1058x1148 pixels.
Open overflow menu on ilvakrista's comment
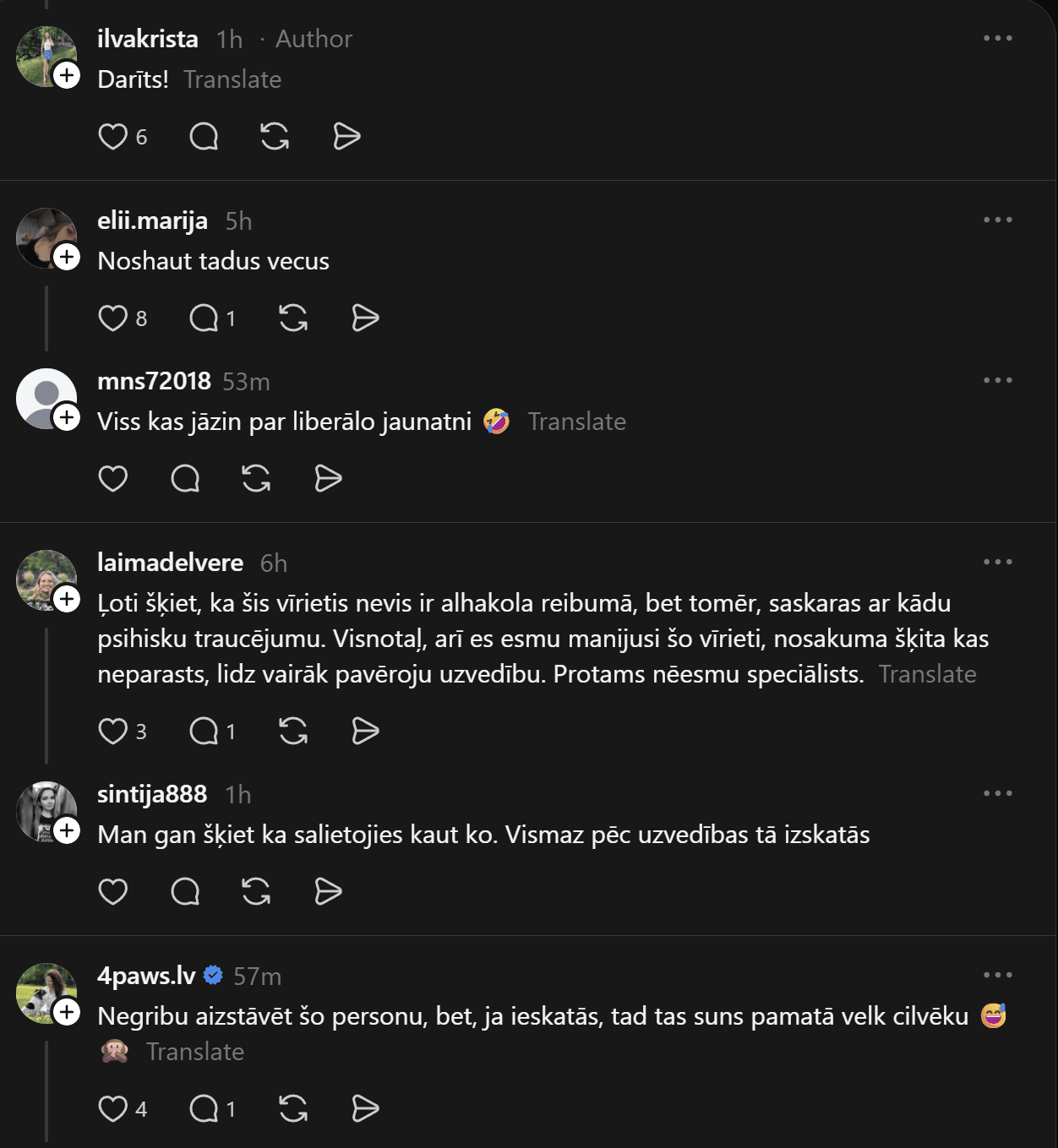point(997,39)
